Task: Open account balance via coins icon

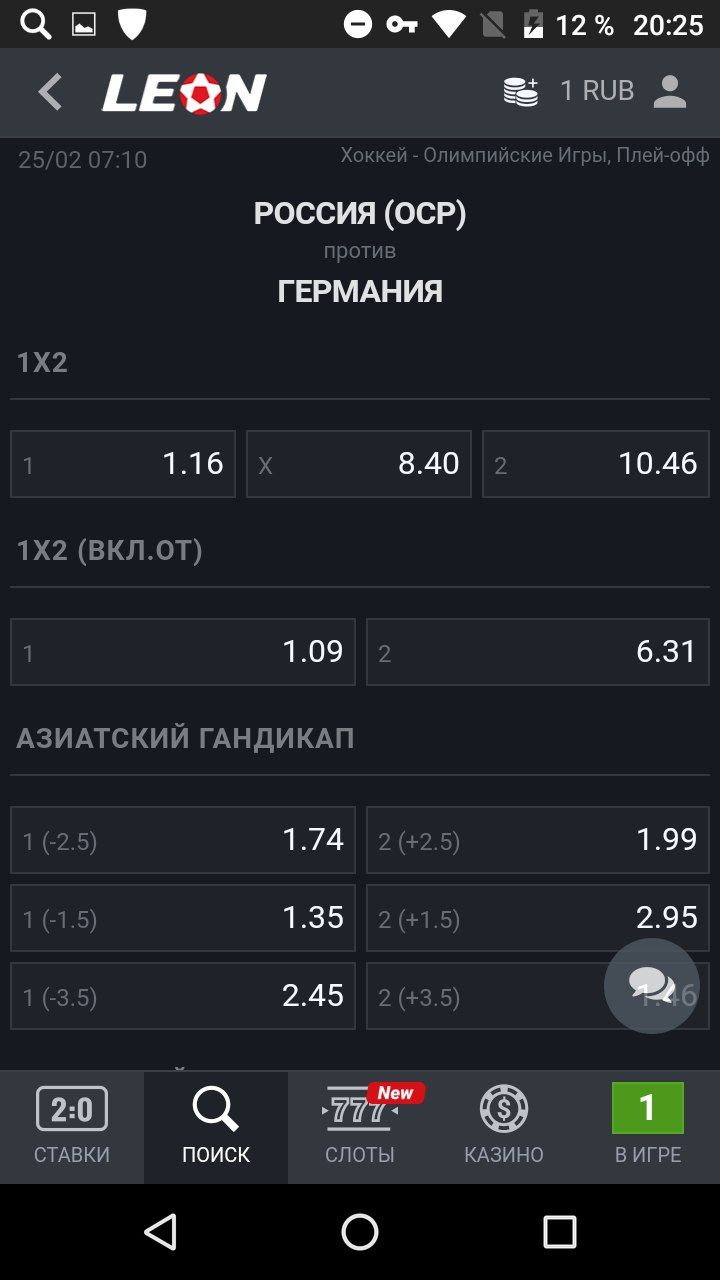Action: [520, 90]
